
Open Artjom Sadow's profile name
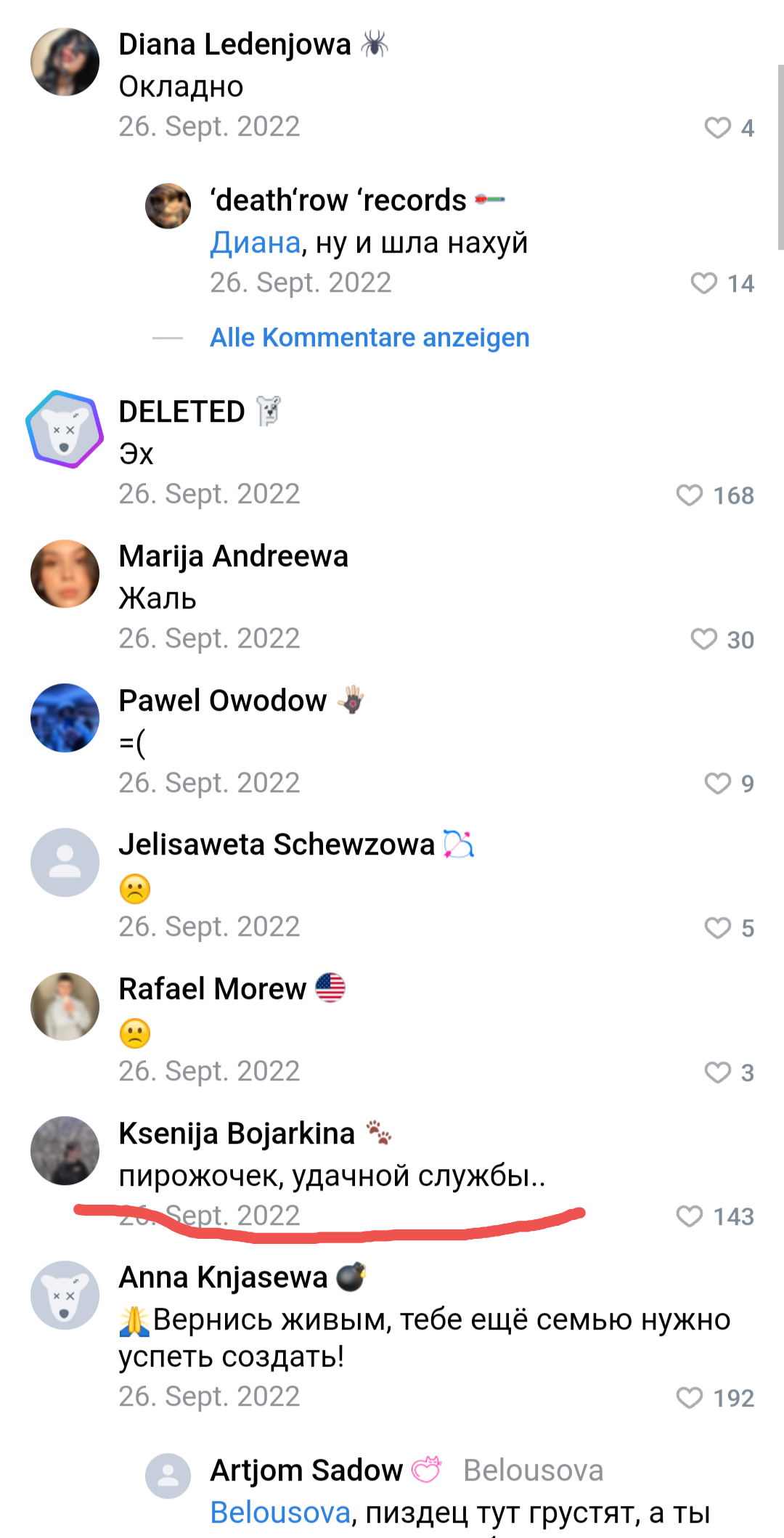click(306, 1470)
